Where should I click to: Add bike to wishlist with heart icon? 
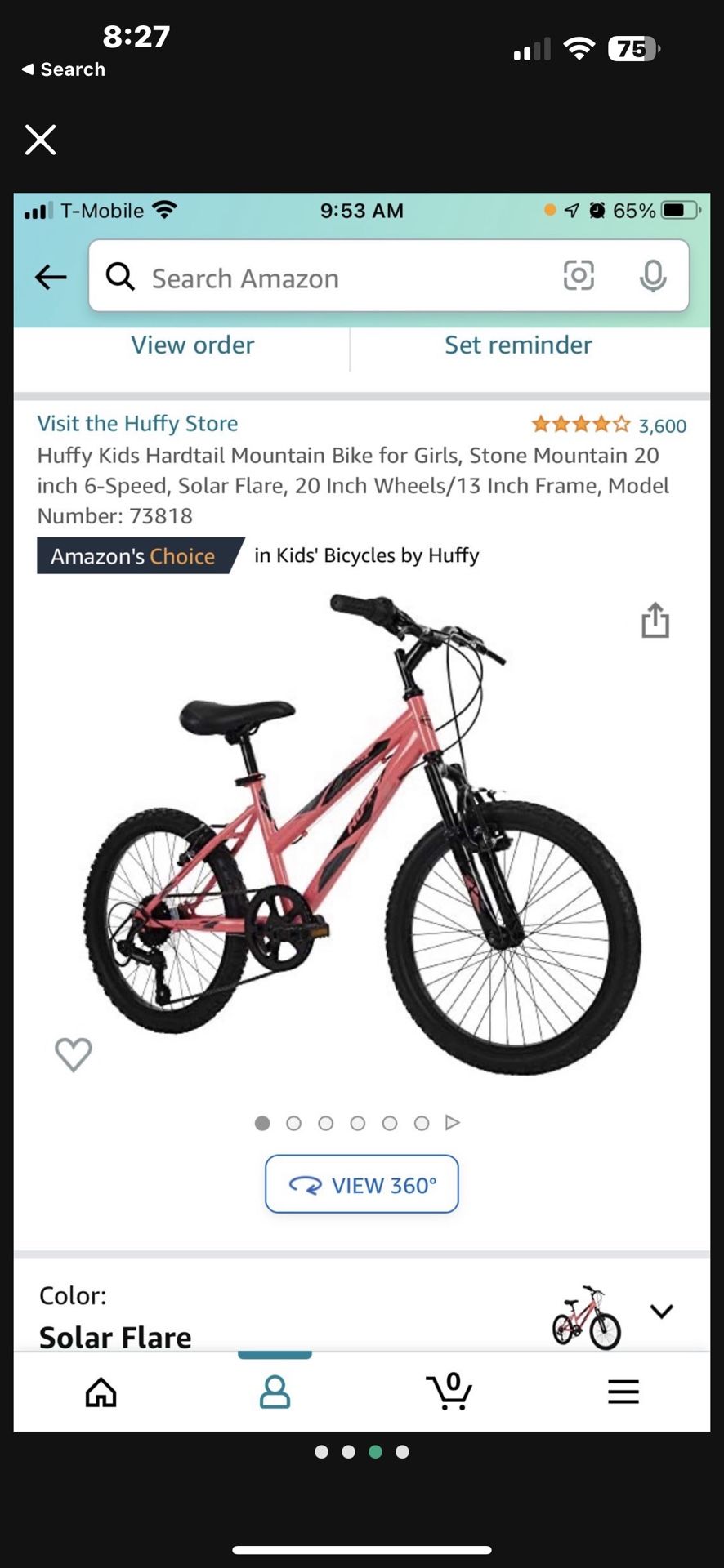pos(74,1054)
